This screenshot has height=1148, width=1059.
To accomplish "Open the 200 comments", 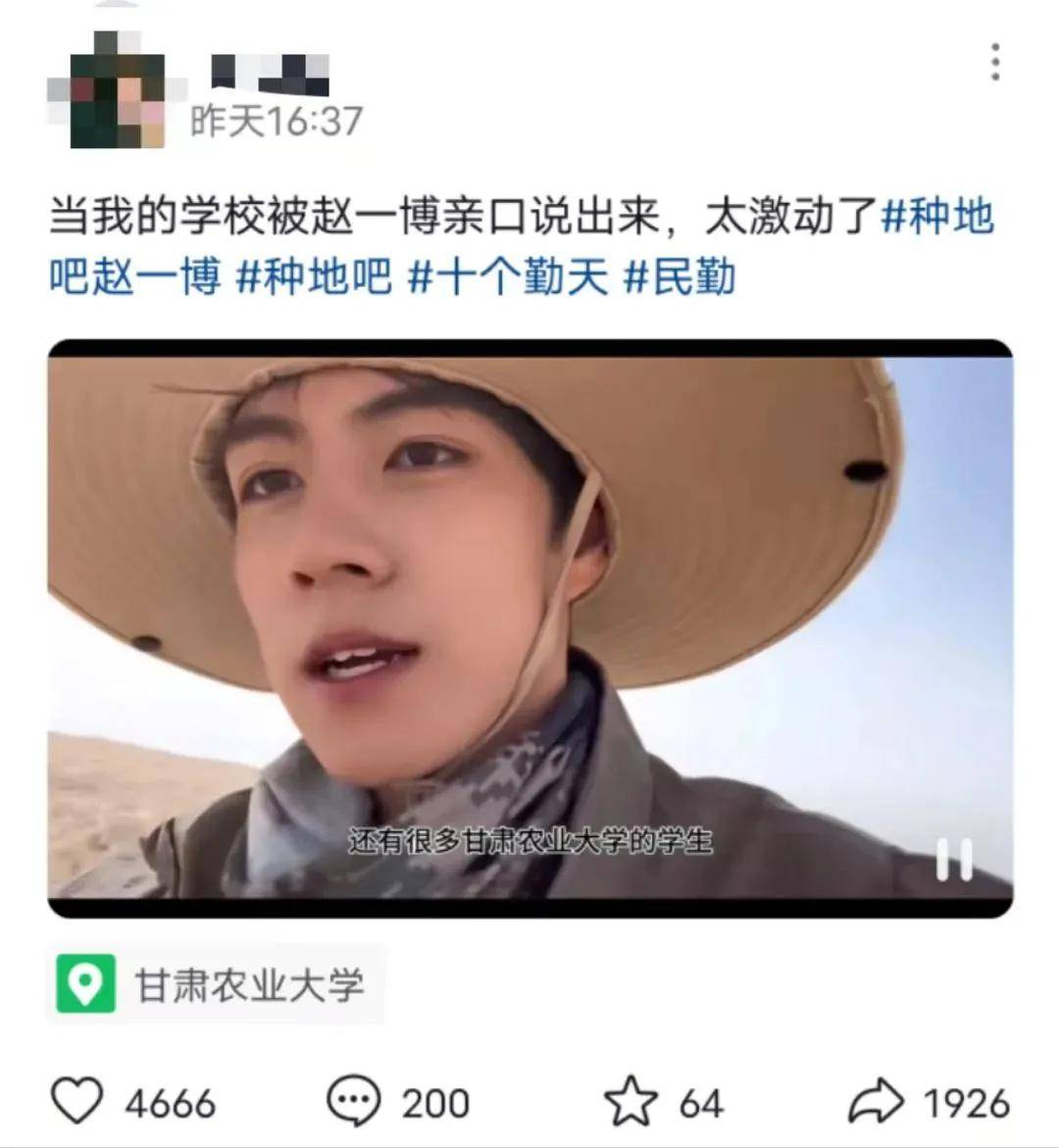I will pyautogui.click(x=353, y=1102).
